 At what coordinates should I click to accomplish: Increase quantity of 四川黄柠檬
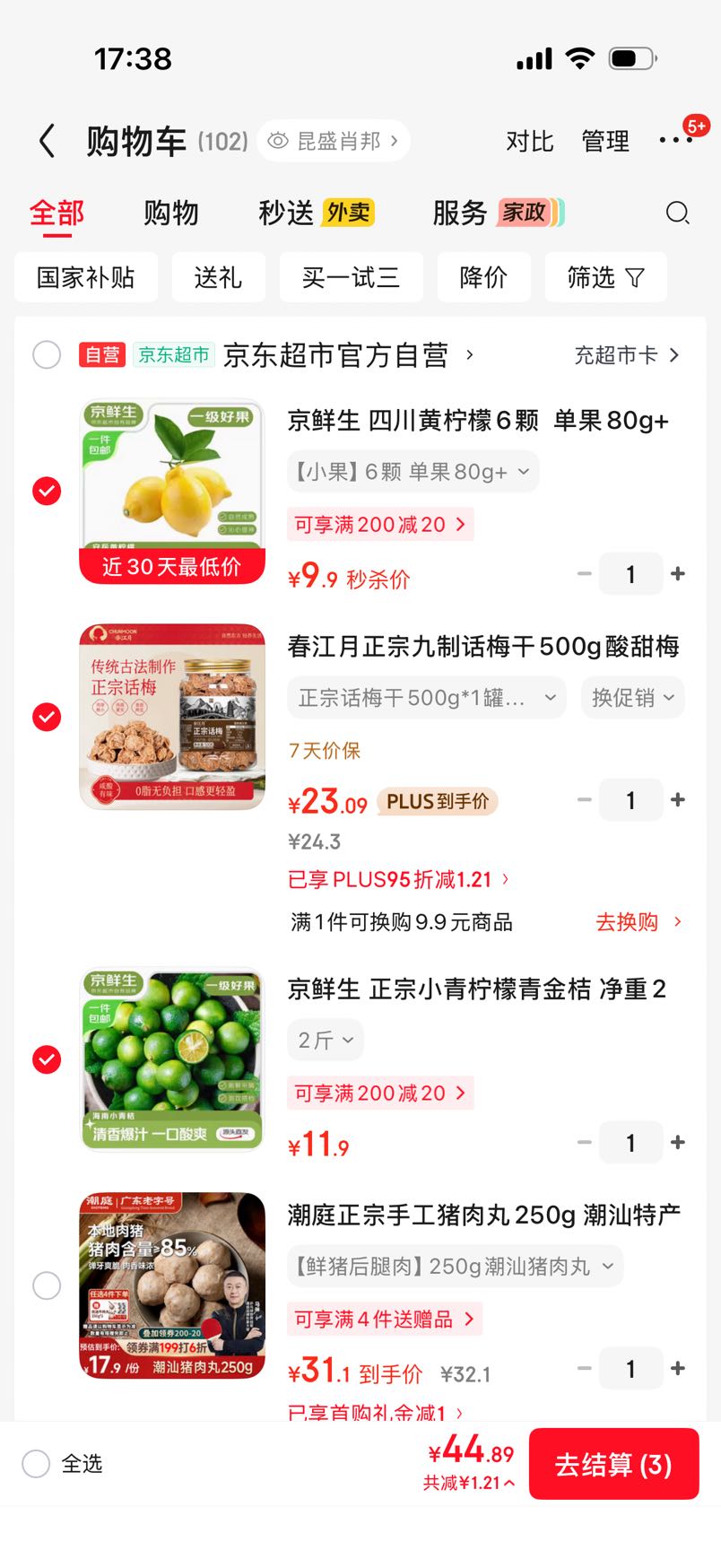(678, 573)
